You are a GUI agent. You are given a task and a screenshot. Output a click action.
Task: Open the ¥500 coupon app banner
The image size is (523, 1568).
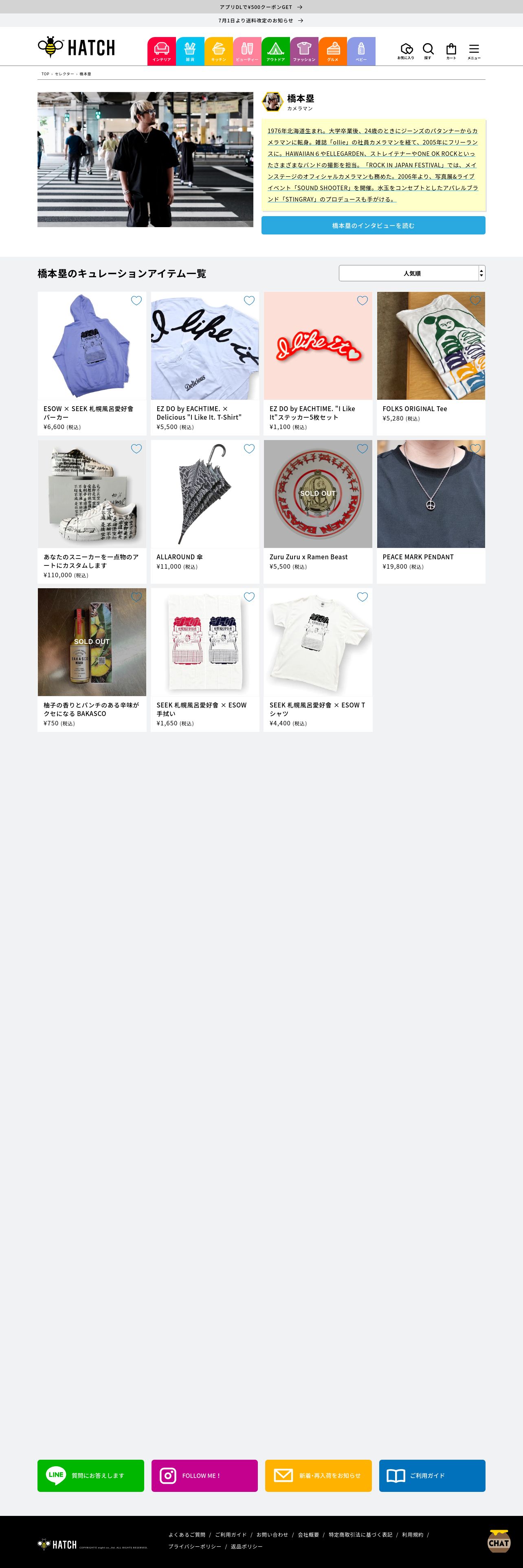point(261,7)
